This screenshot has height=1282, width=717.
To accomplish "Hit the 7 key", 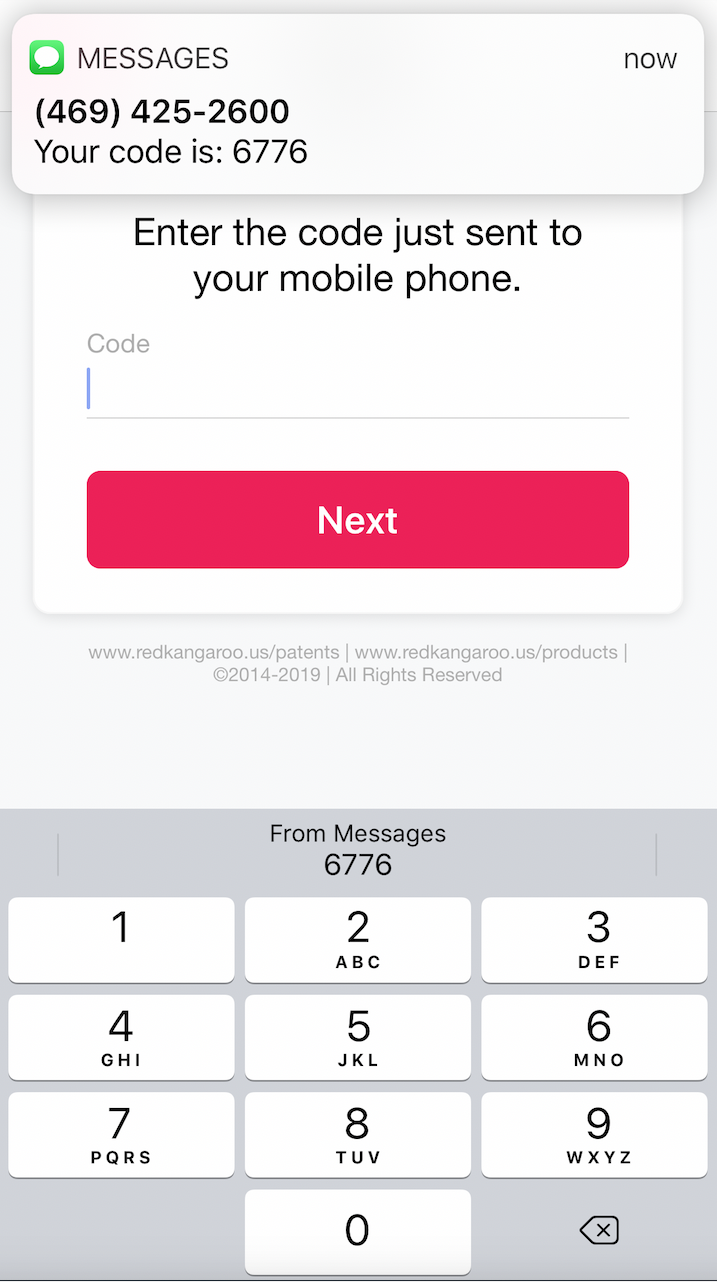I will [x=121, y=1135].
